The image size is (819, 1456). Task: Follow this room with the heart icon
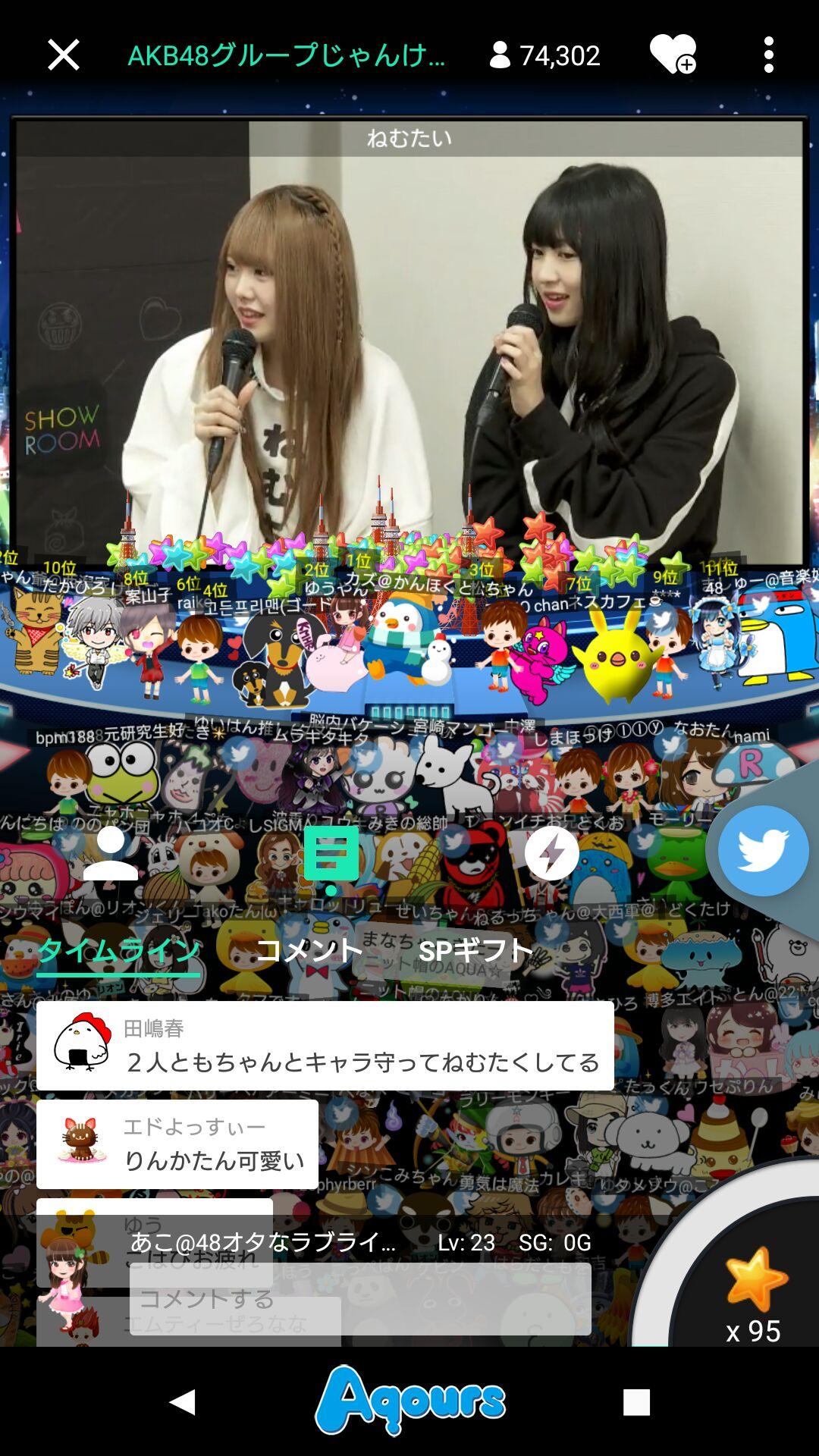tap(673, 55)
